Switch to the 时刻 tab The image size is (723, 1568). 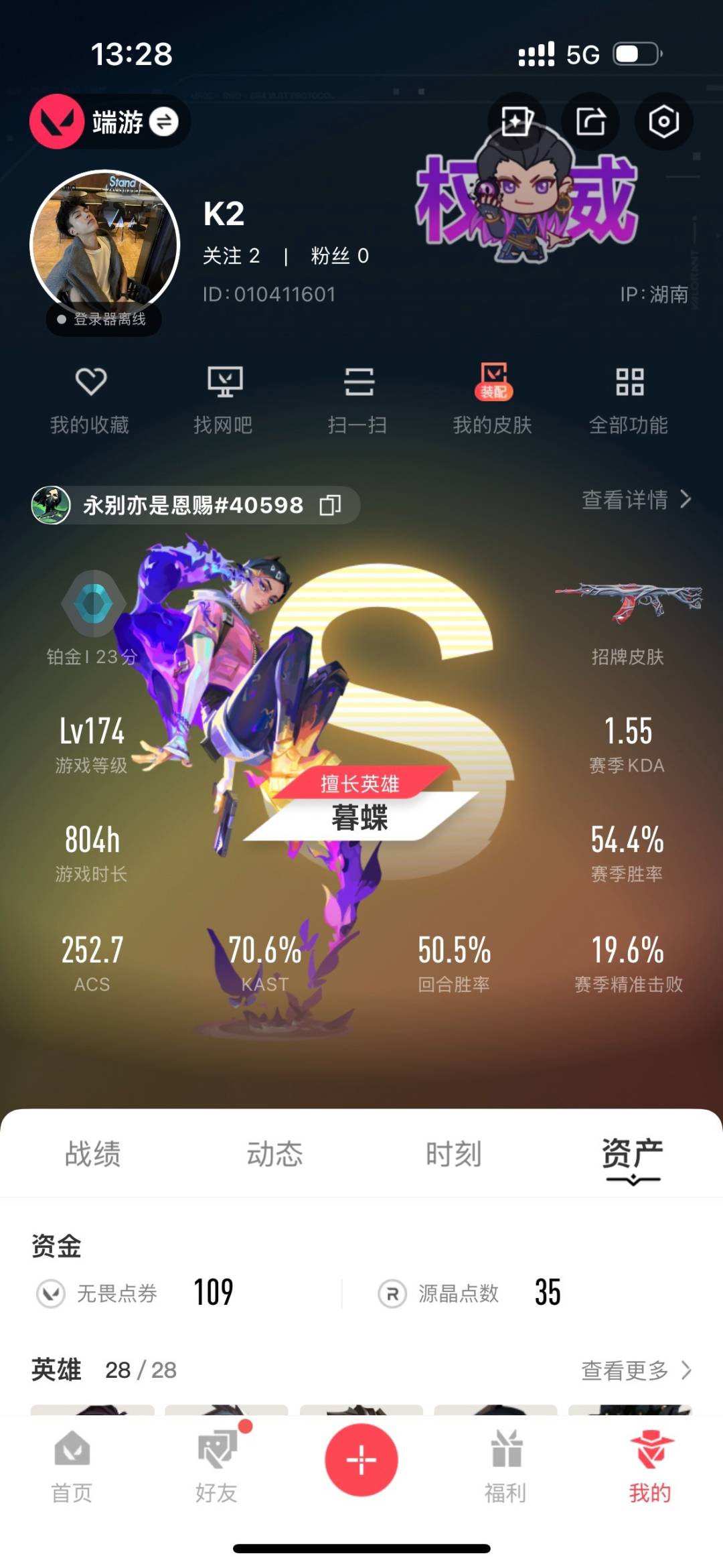454,1153
